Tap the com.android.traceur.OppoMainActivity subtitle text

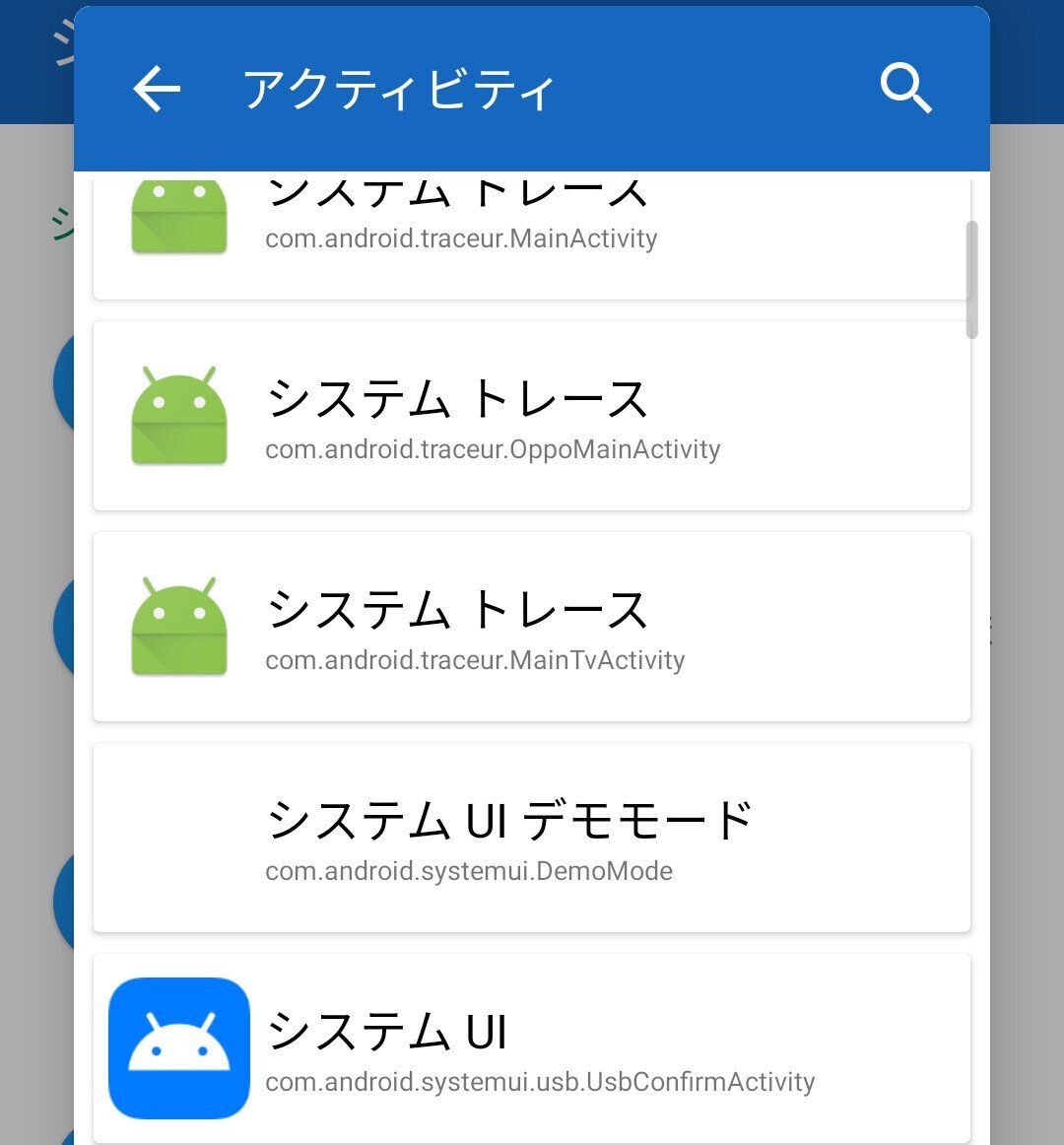(x=492, y=449)
